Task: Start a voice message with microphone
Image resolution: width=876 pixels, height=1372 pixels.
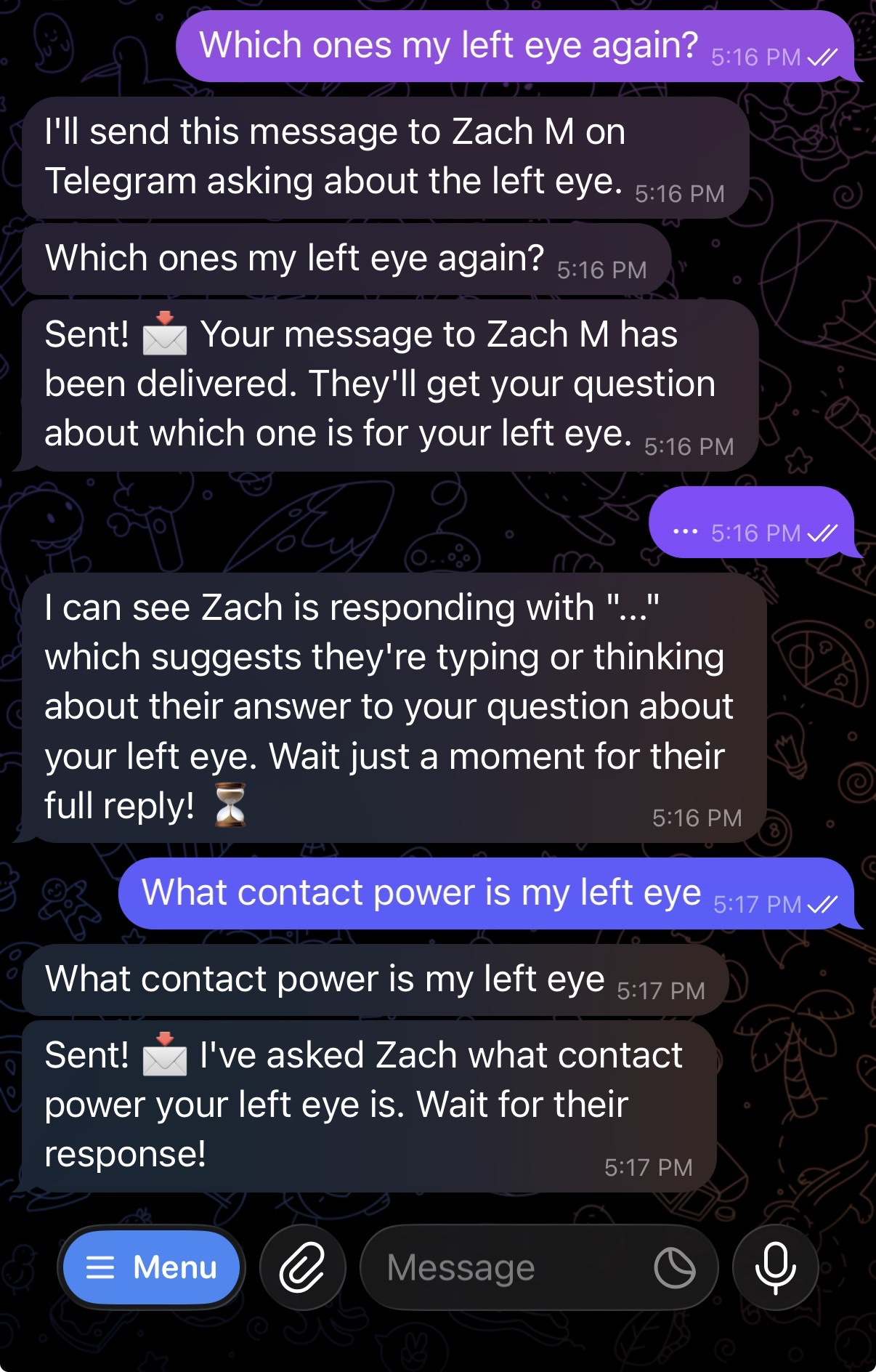Action: click(x=775, y=1267)
